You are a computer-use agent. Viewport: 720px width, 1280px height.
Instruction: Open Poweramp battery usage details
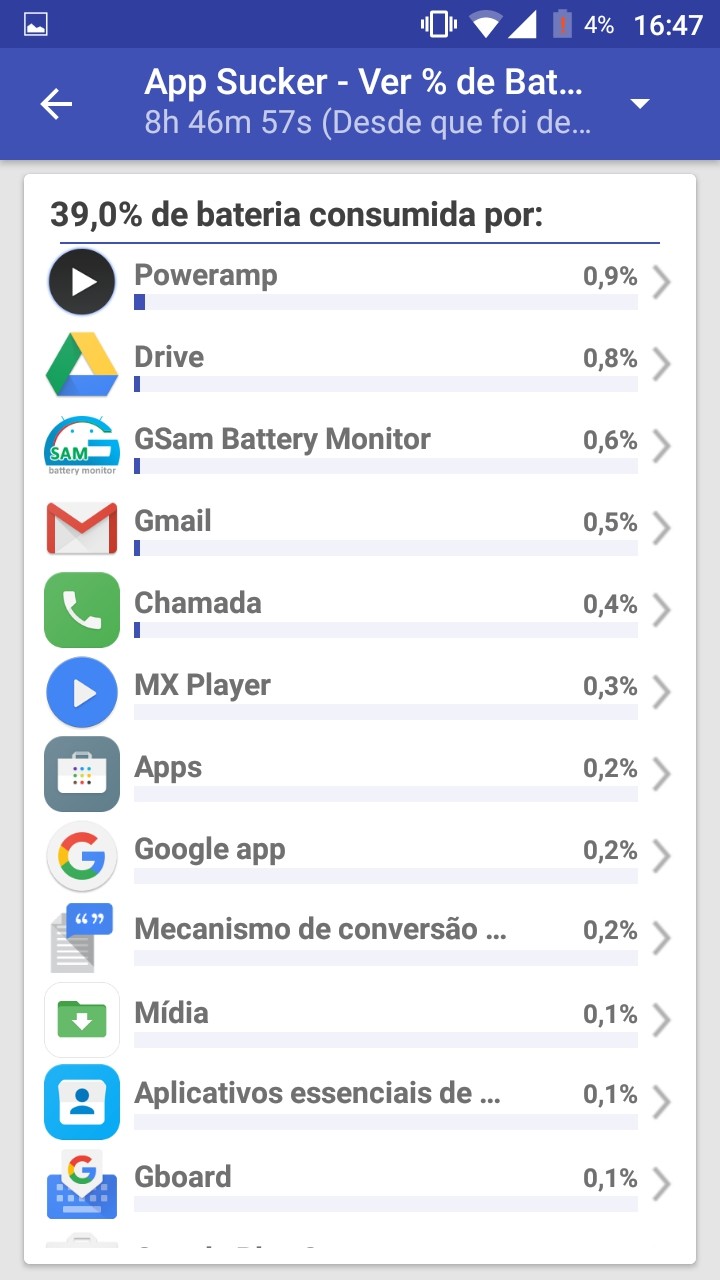click(x=360, y=283)
